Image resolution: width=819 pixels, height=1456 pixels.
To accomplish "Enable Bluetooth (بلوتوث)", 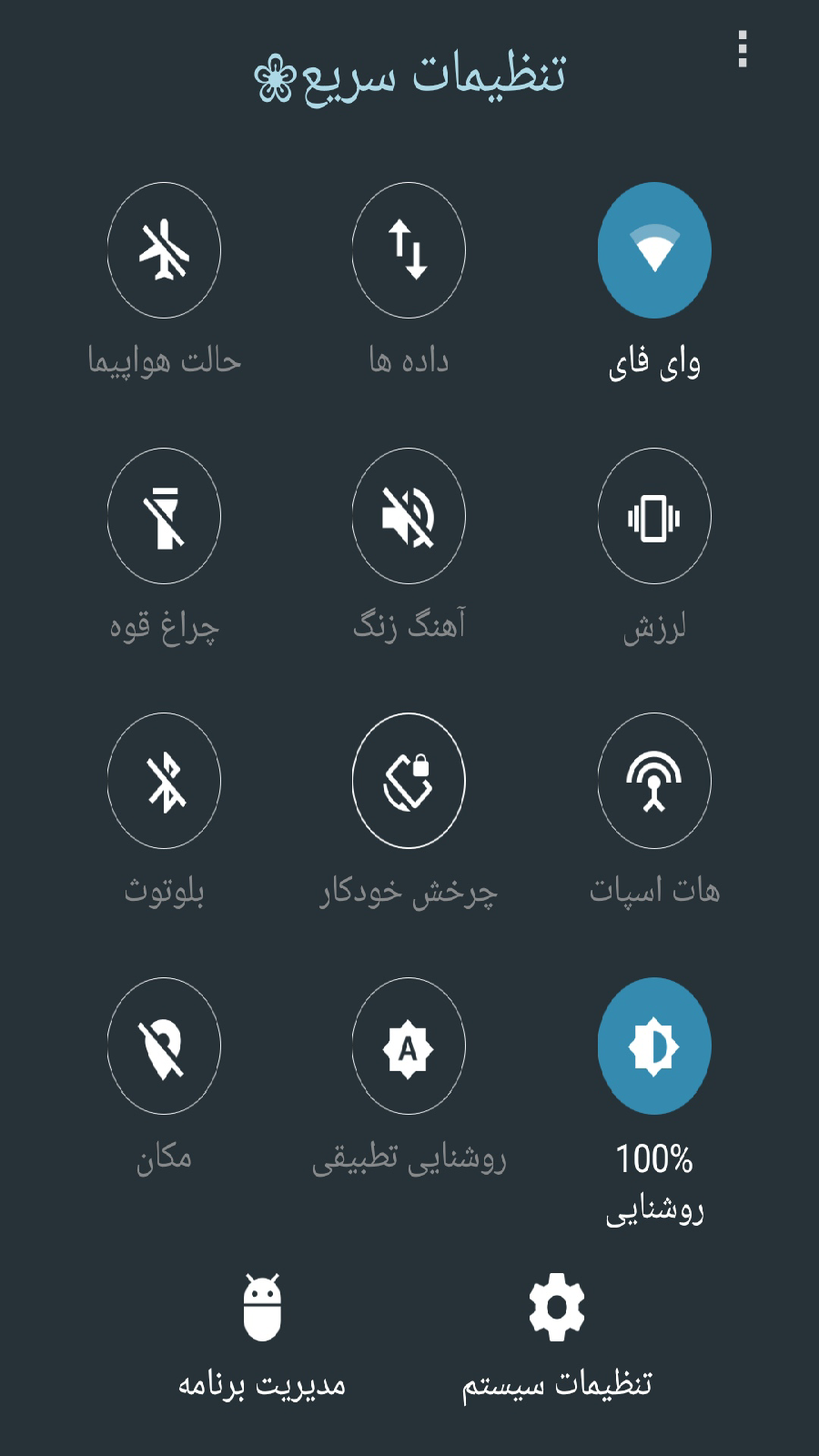I will (164, 781).
